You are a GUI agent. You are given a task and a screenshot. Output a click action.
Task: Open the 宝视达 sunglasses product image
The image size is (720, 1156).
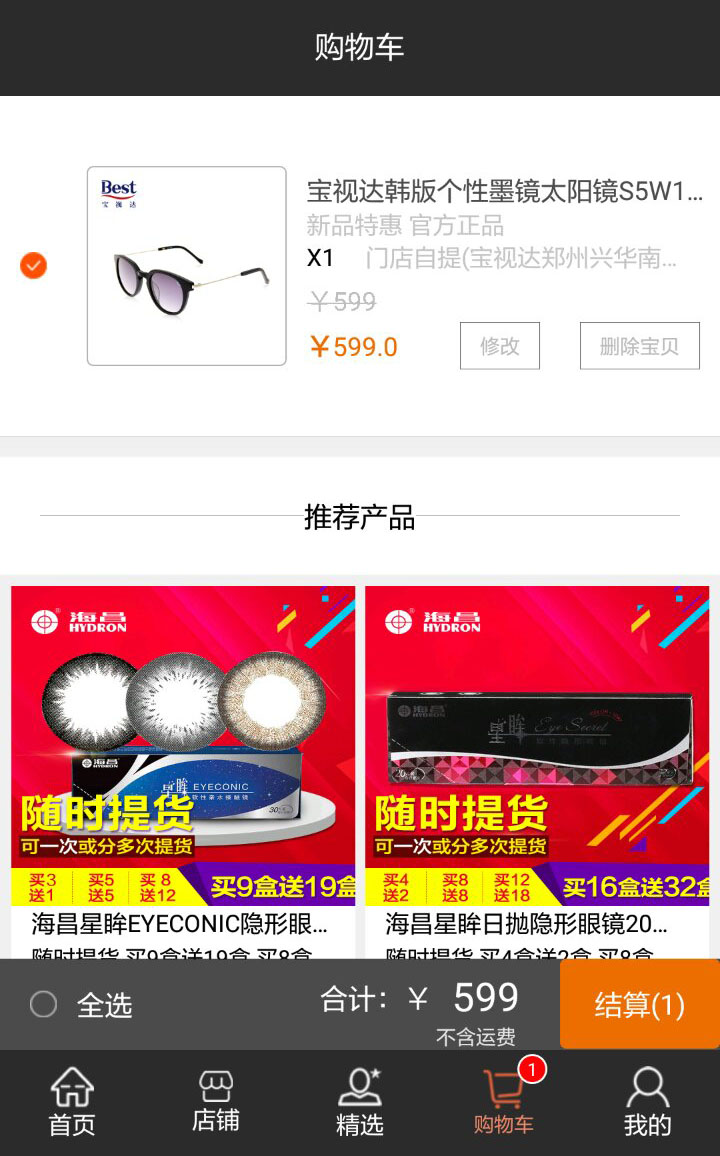click(187, 266)
